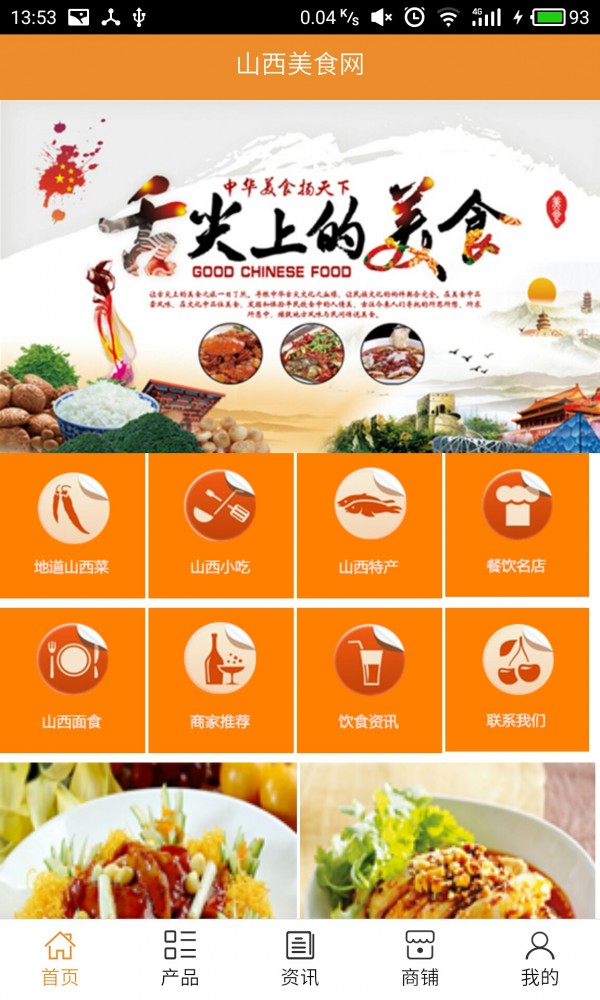Screen dimensions: 600x1000
Task: Open 商家推荐 recommendations
Action: tap(221, 680)
